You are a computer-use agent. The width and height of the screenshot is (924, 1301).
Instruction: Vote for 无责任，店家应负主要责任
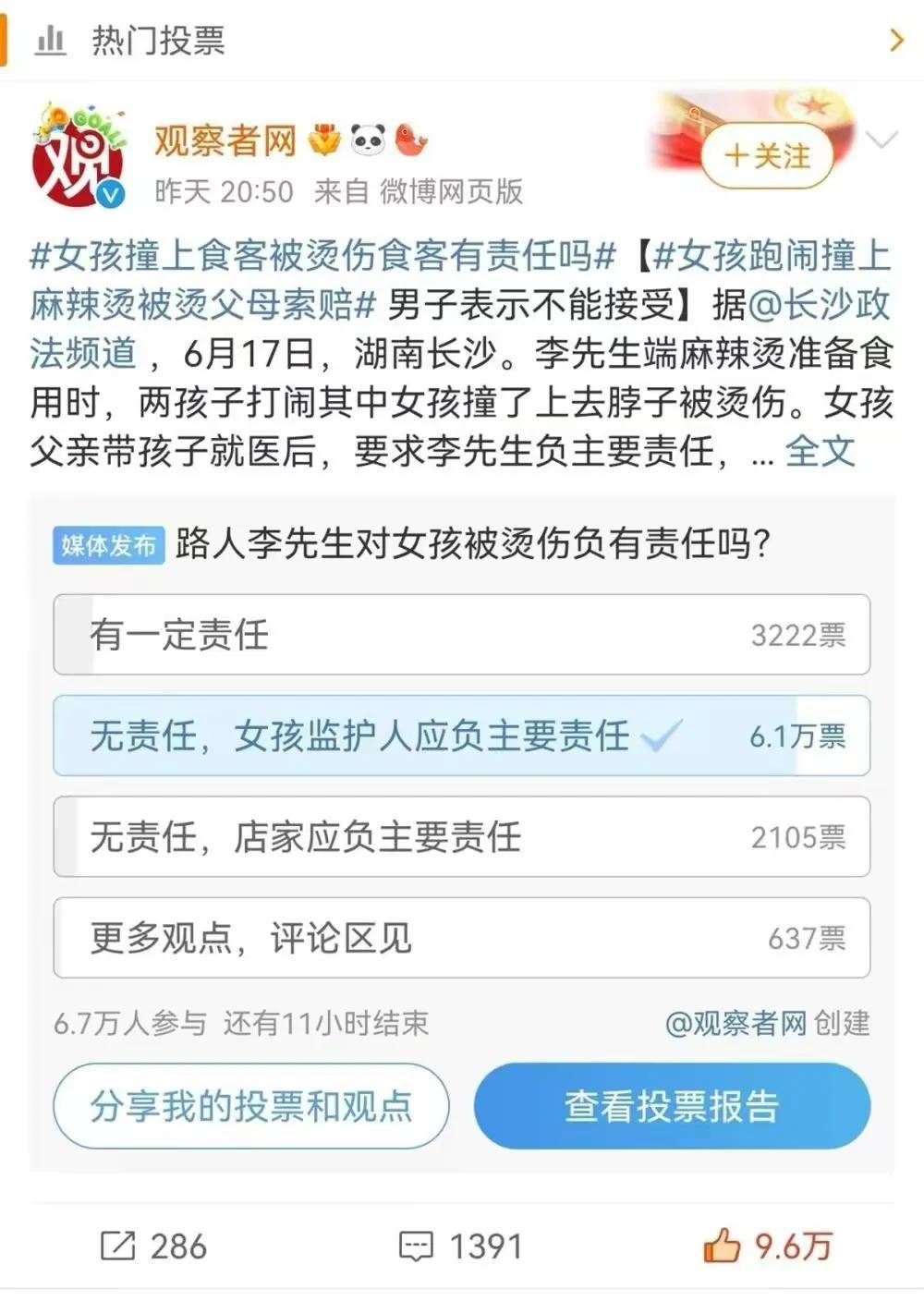461,836
